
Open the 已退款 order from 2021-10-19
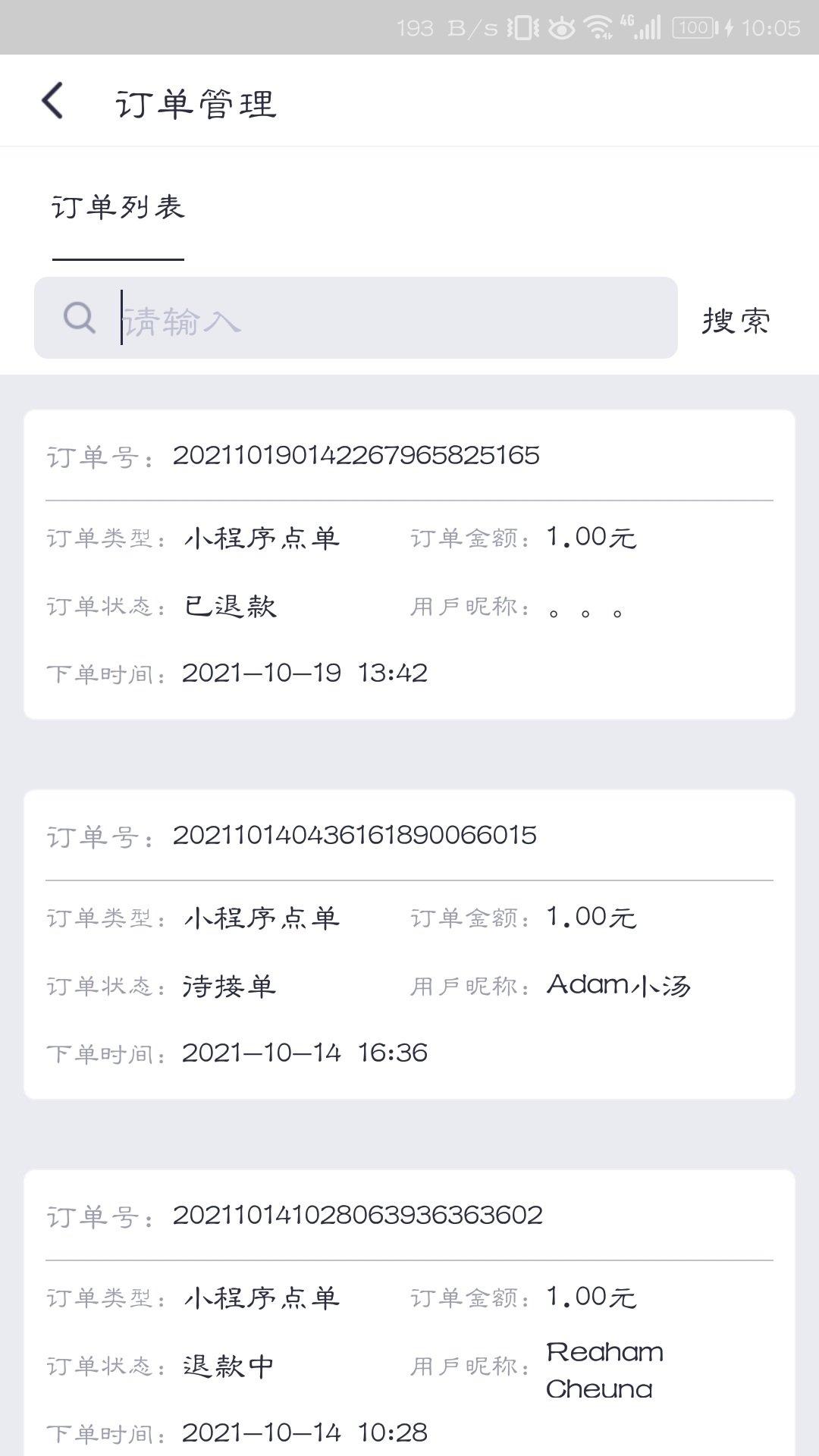tap(409, 564)
